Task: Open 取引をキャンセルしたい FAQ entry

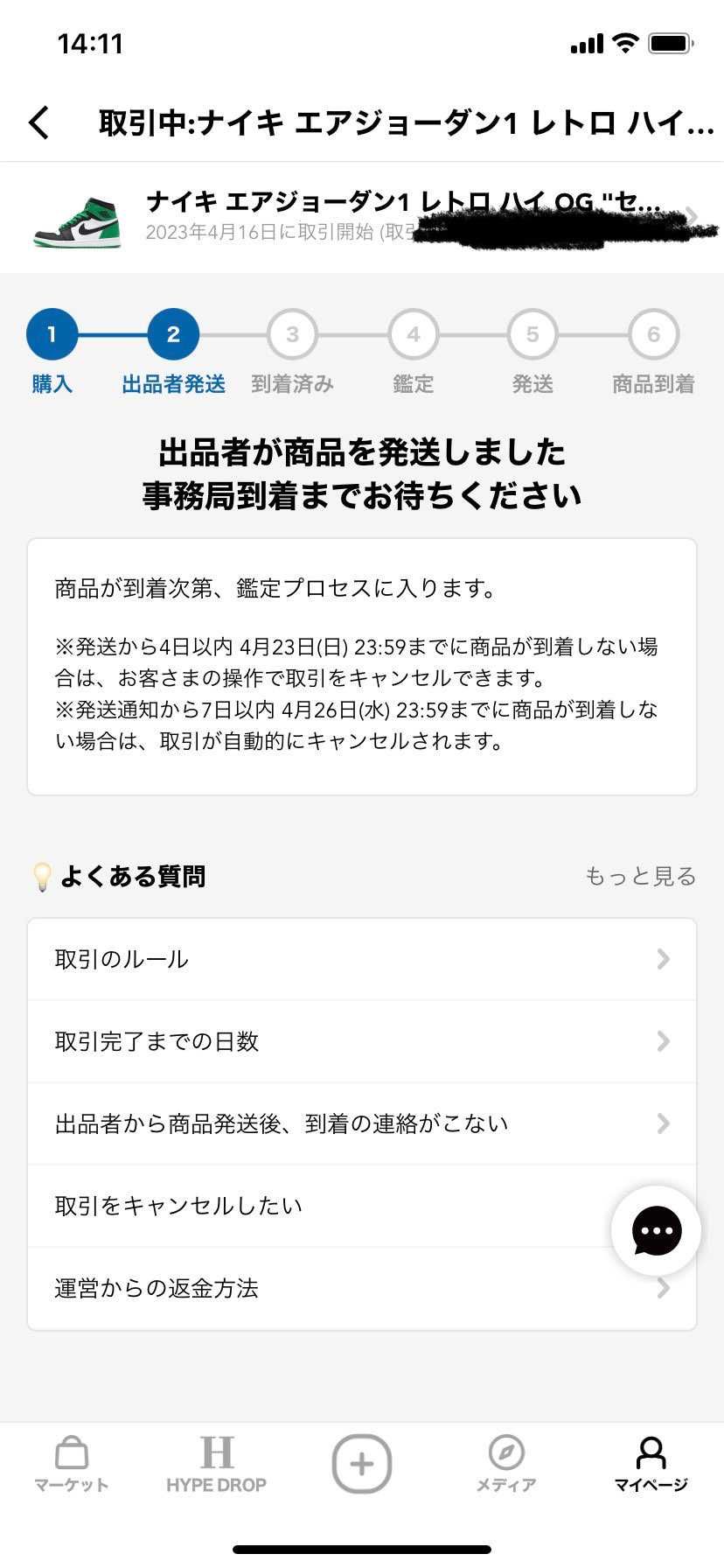Action: [361, 1205]
